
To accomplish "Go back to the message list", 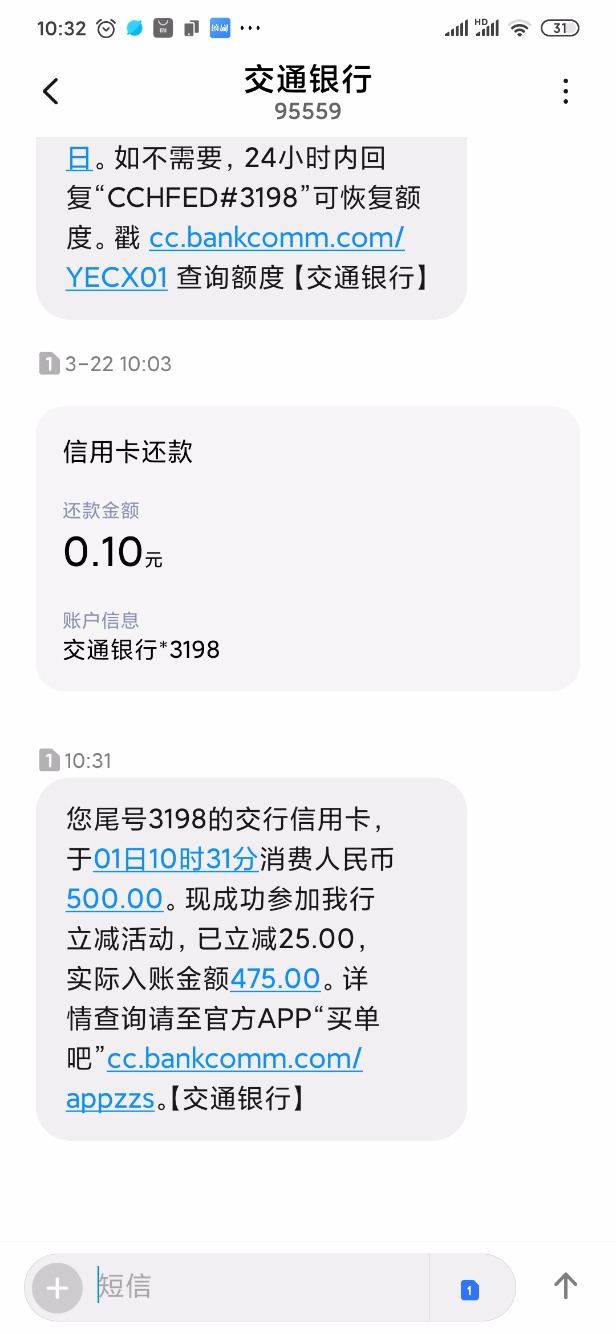I will [x=51, y=92].
